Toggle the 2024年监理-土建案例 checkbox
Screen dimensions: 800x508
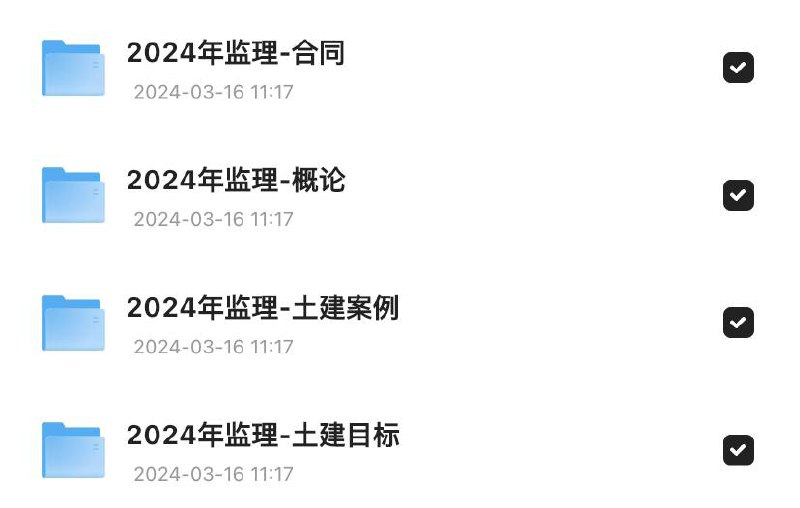pyautogui.click(x=738, y=323)
